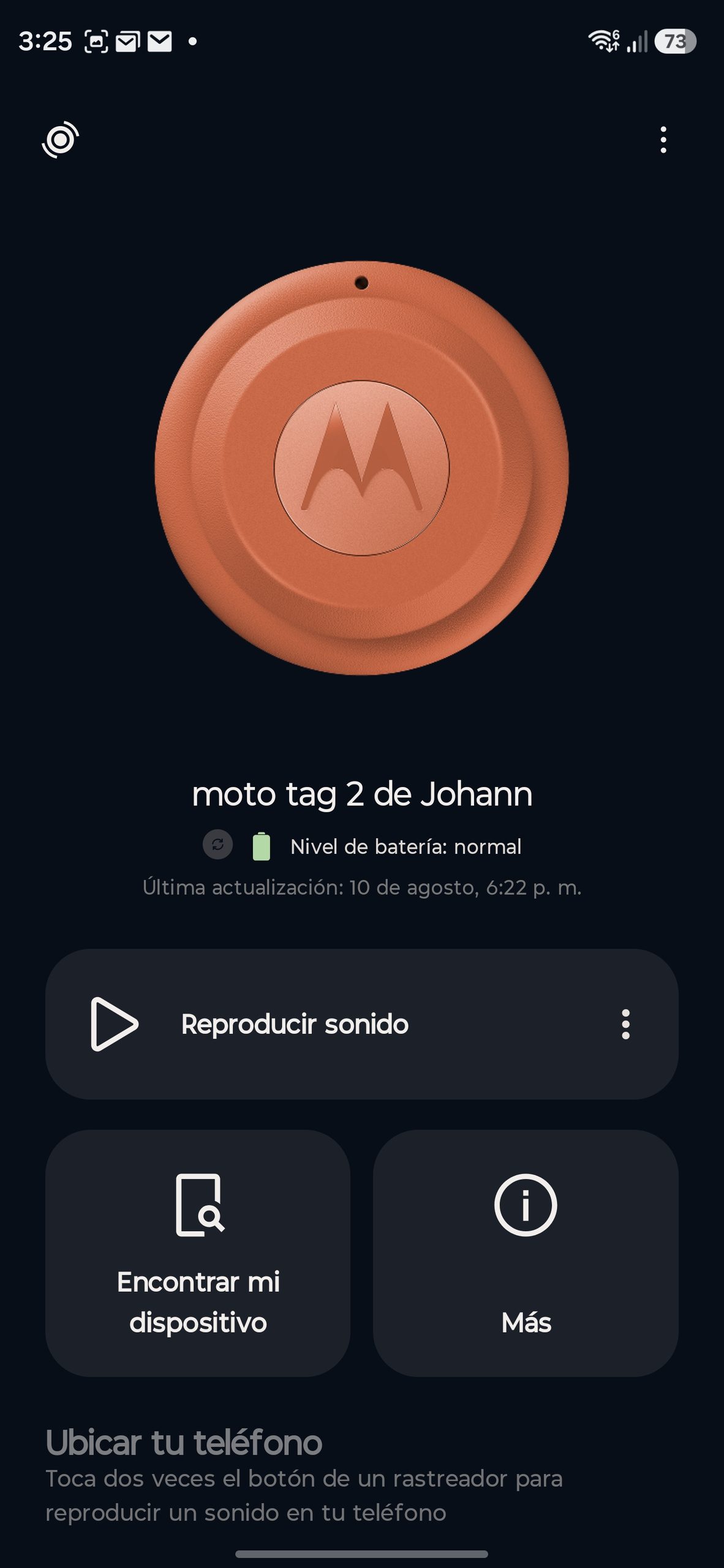Open the Más info card
The image size is (724, 1568).
[x=526, y=1253]
